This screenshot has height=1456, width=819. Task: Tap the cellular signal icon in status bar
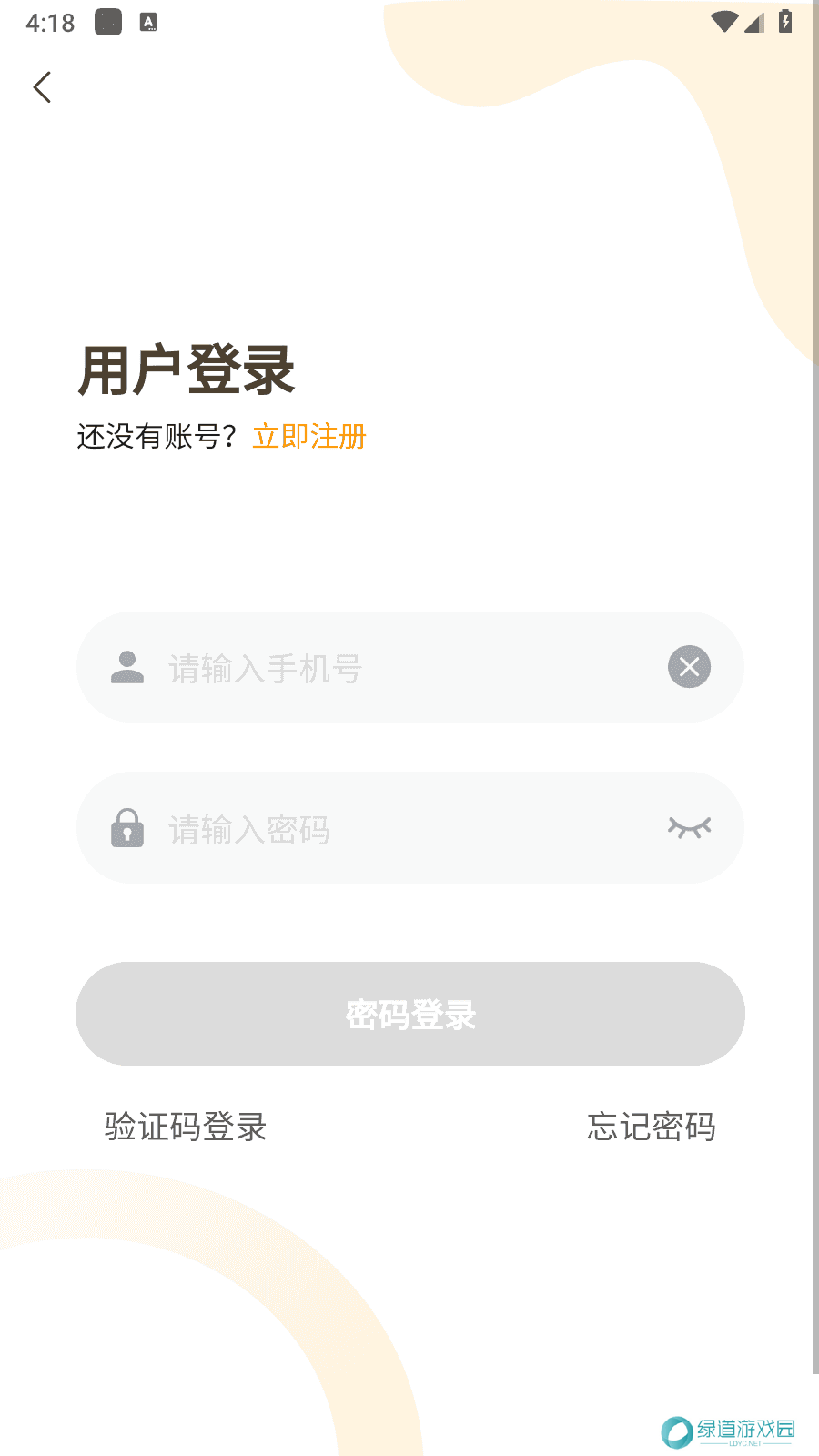pyautogui.click(x=755, y=25)
